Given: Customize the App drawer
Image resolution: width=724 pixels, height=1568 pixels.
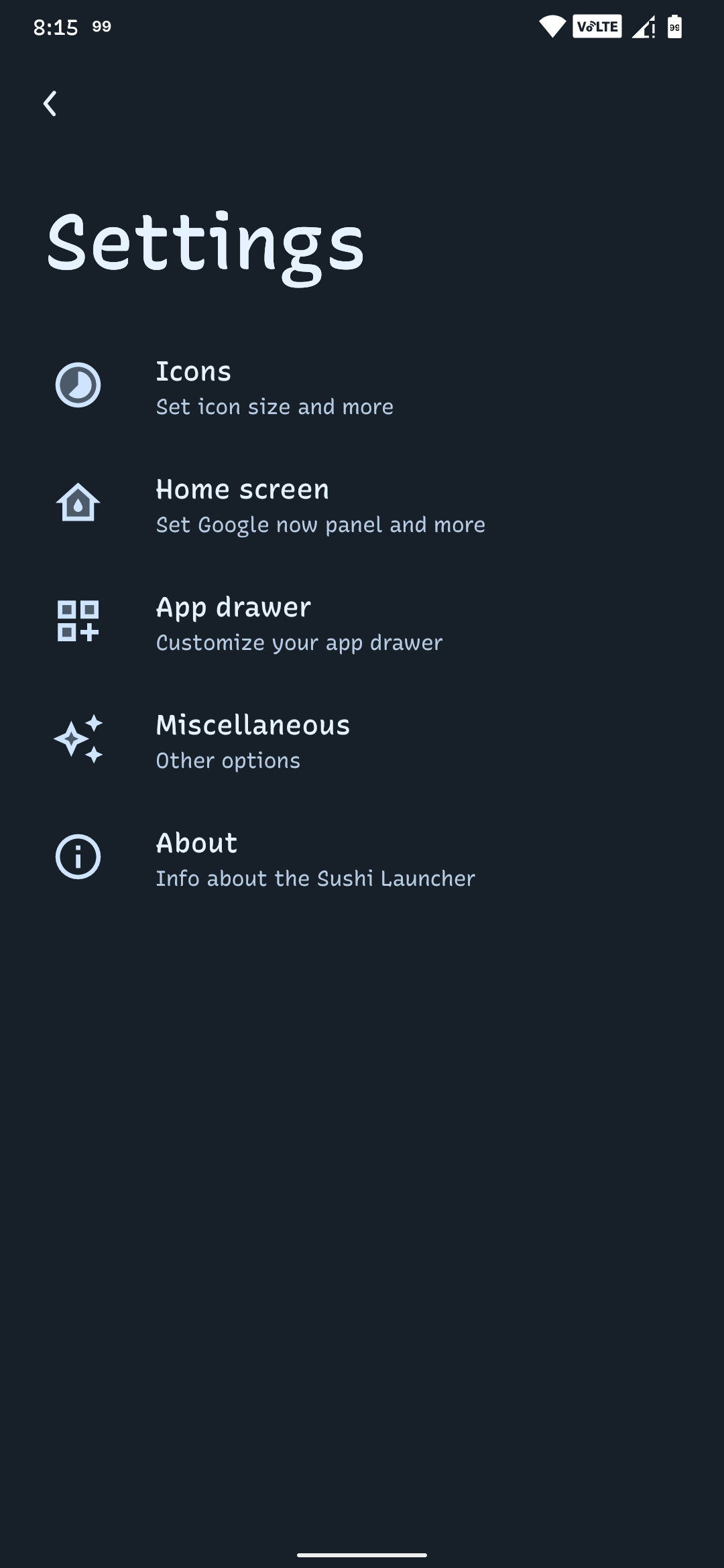Looking at the screenshot, I should [x=299, y=624].
